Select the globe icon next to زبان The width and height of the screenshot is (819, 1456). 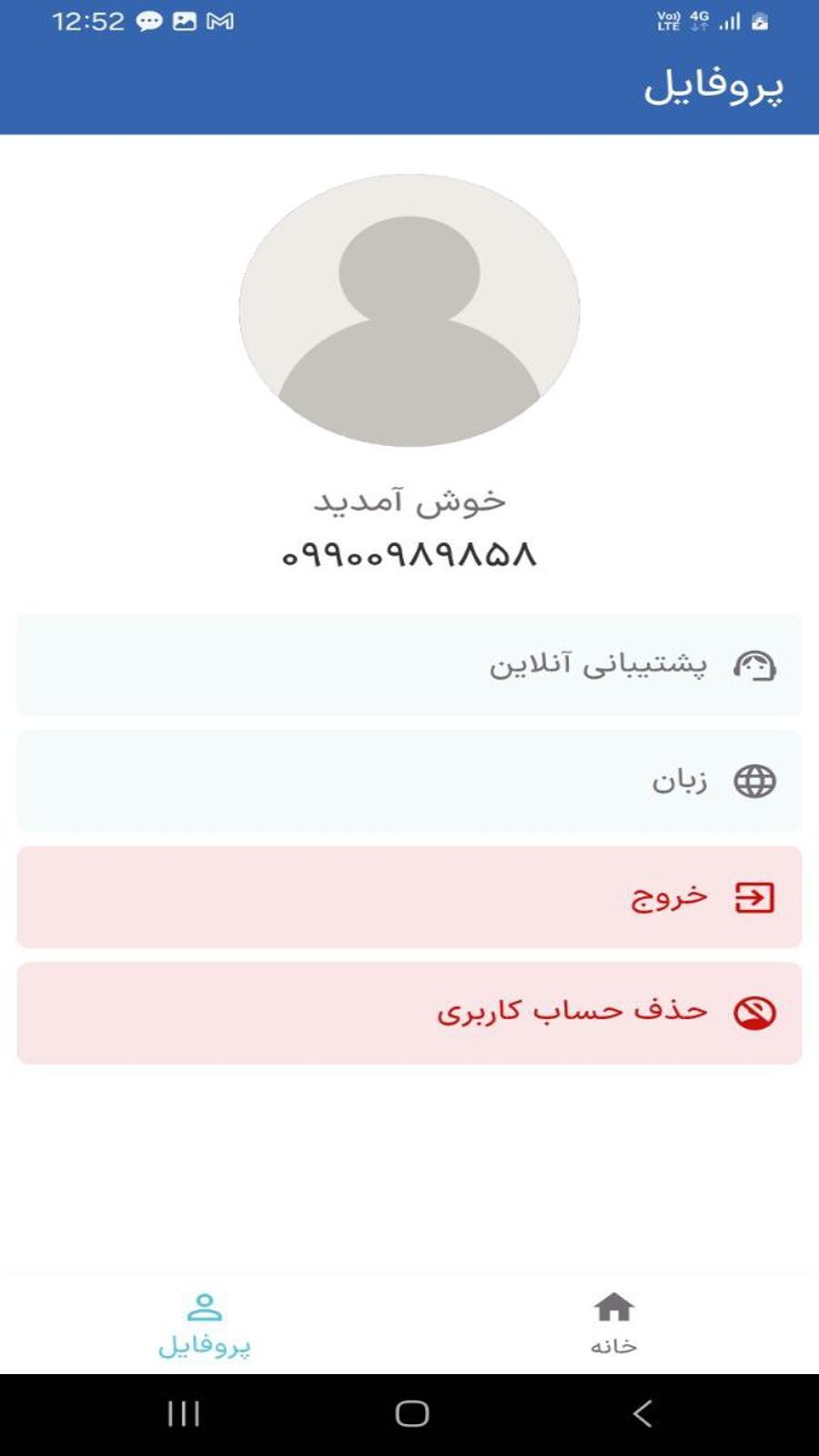click(x=753, y=780)
